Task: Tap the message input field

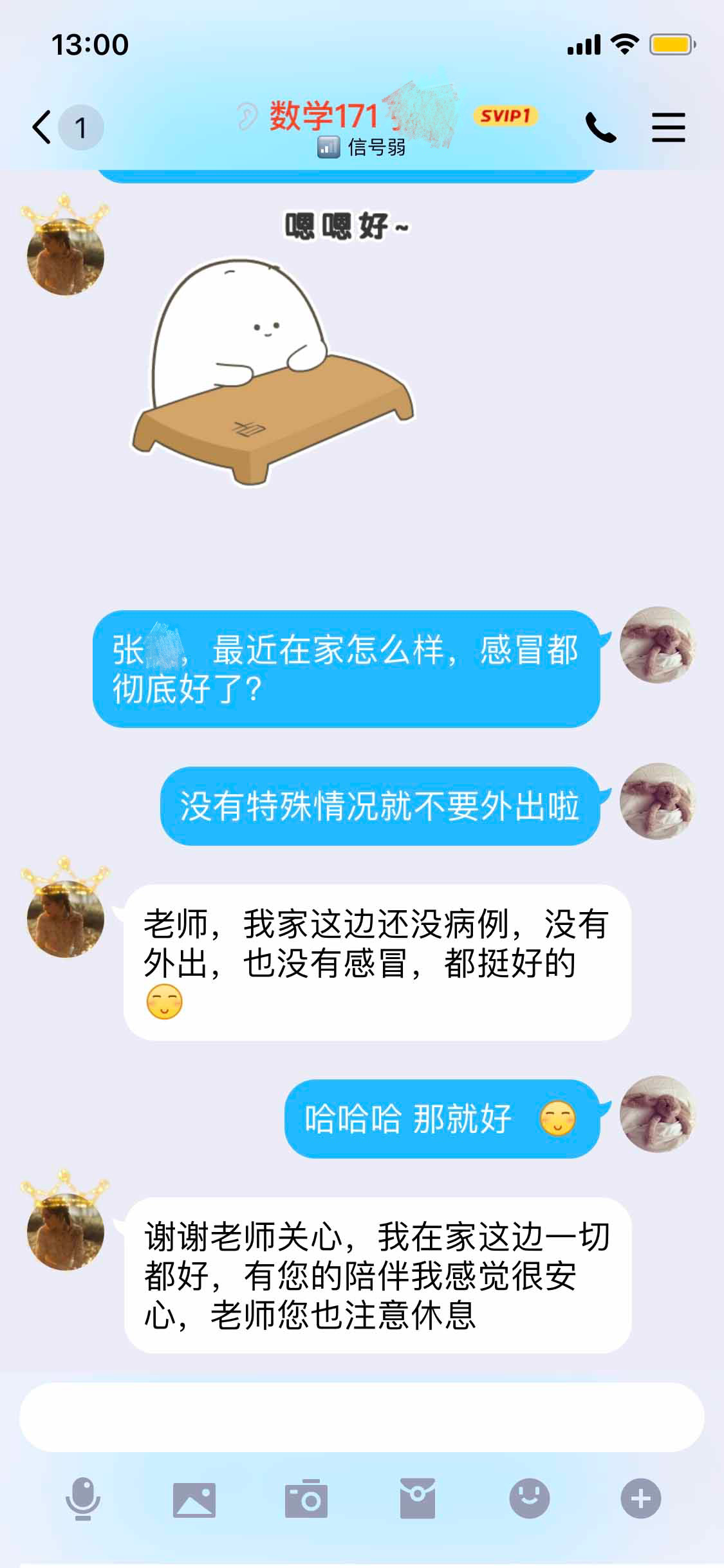Action: coord(362,1417)
